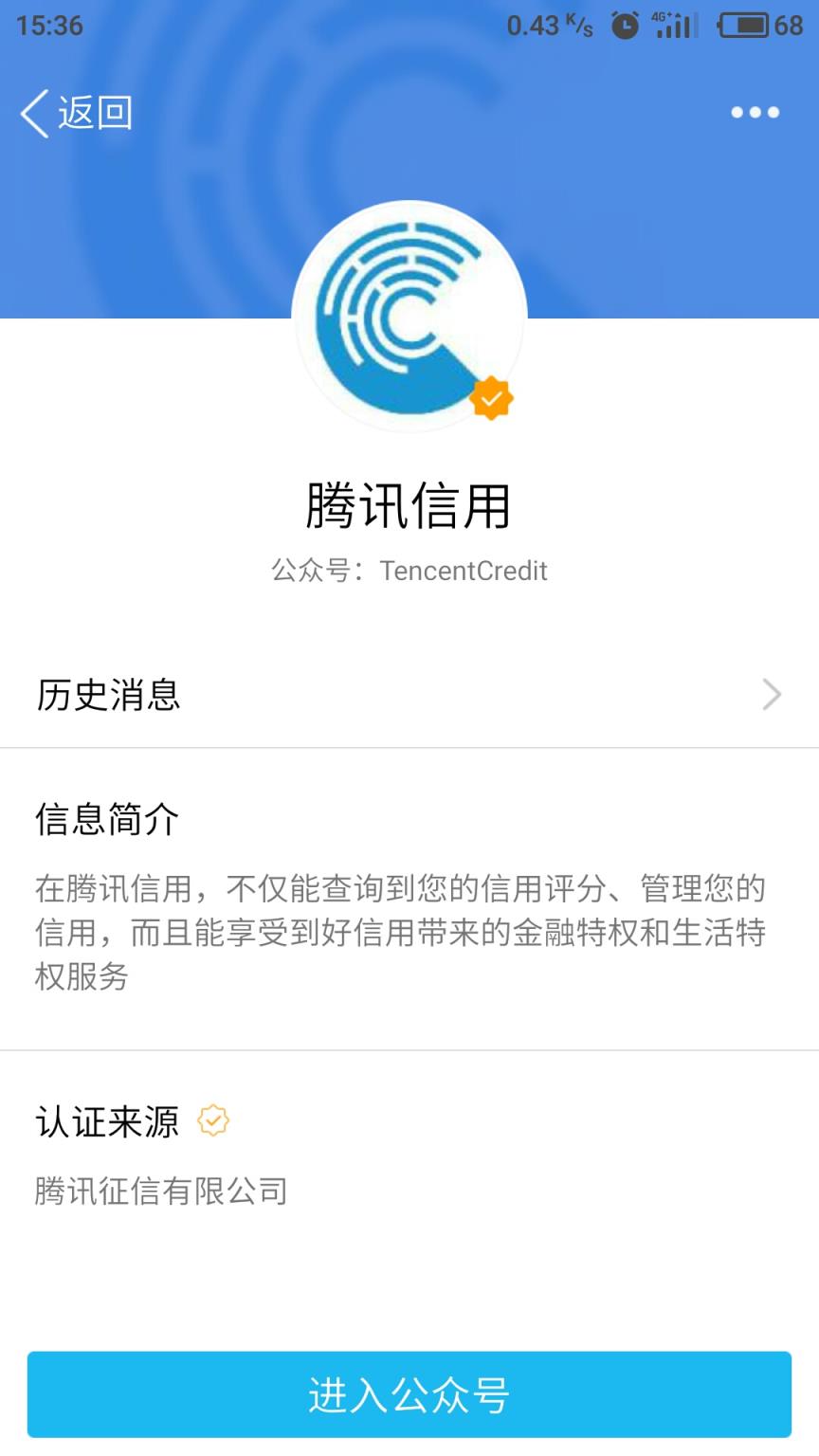Screen dimensions: 819x1456
Task: Tap the orange verification badge on avatar
Action: [x=490, y=398]
